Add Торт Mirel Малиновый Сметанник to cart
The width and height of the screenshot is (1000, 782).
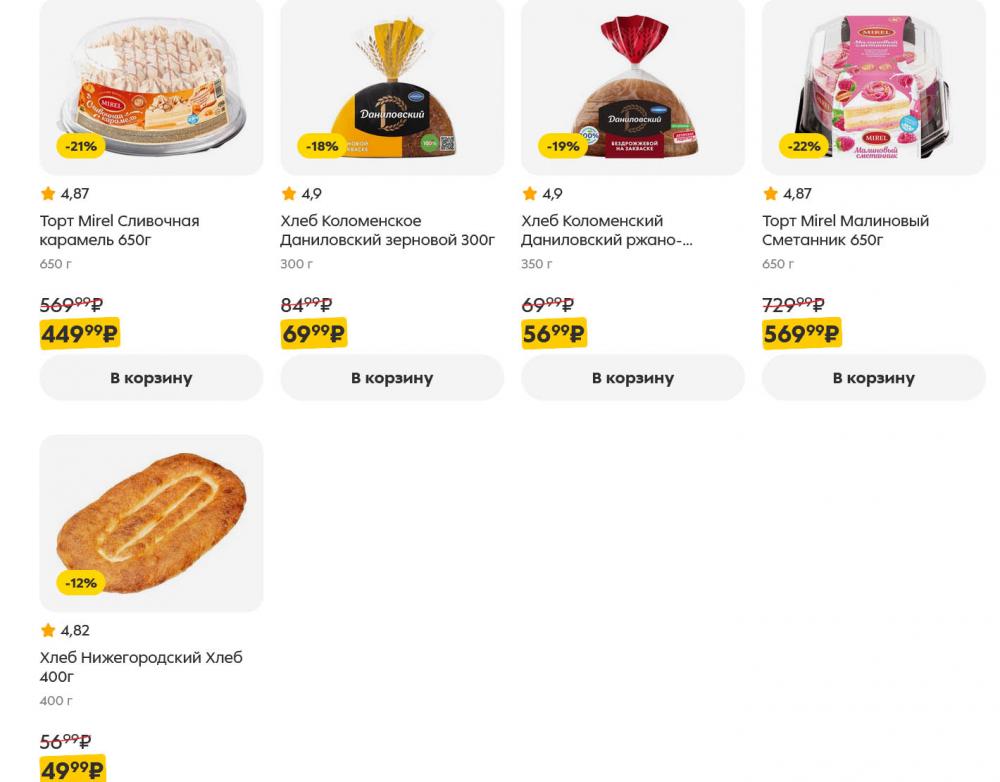(874, 378)
